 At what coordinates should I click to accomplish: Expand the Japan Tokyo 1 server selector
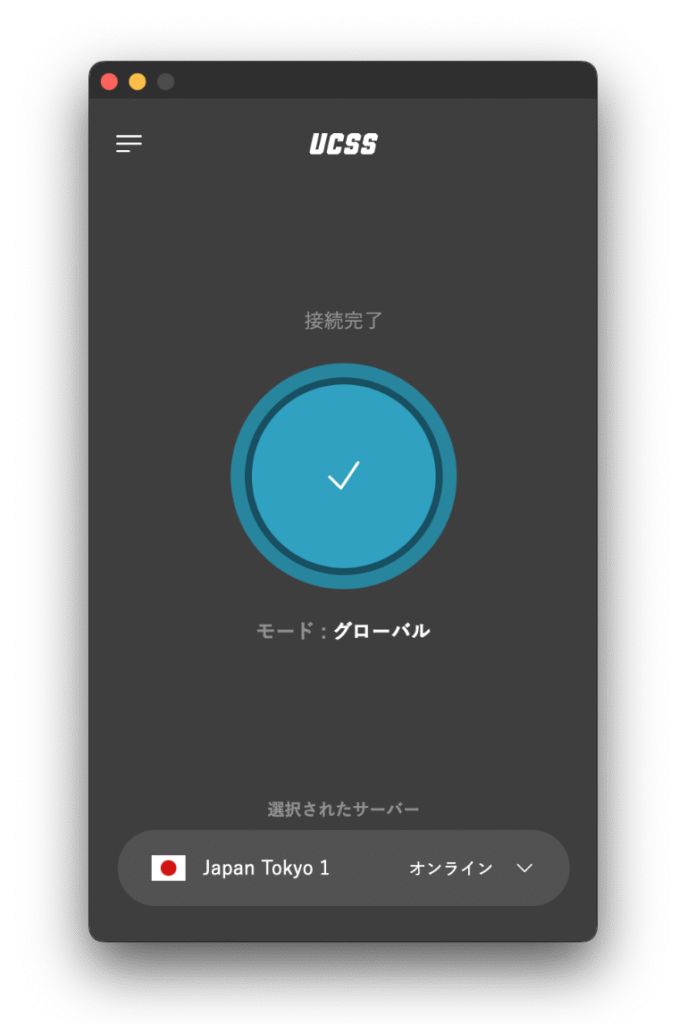pos(524,868)
